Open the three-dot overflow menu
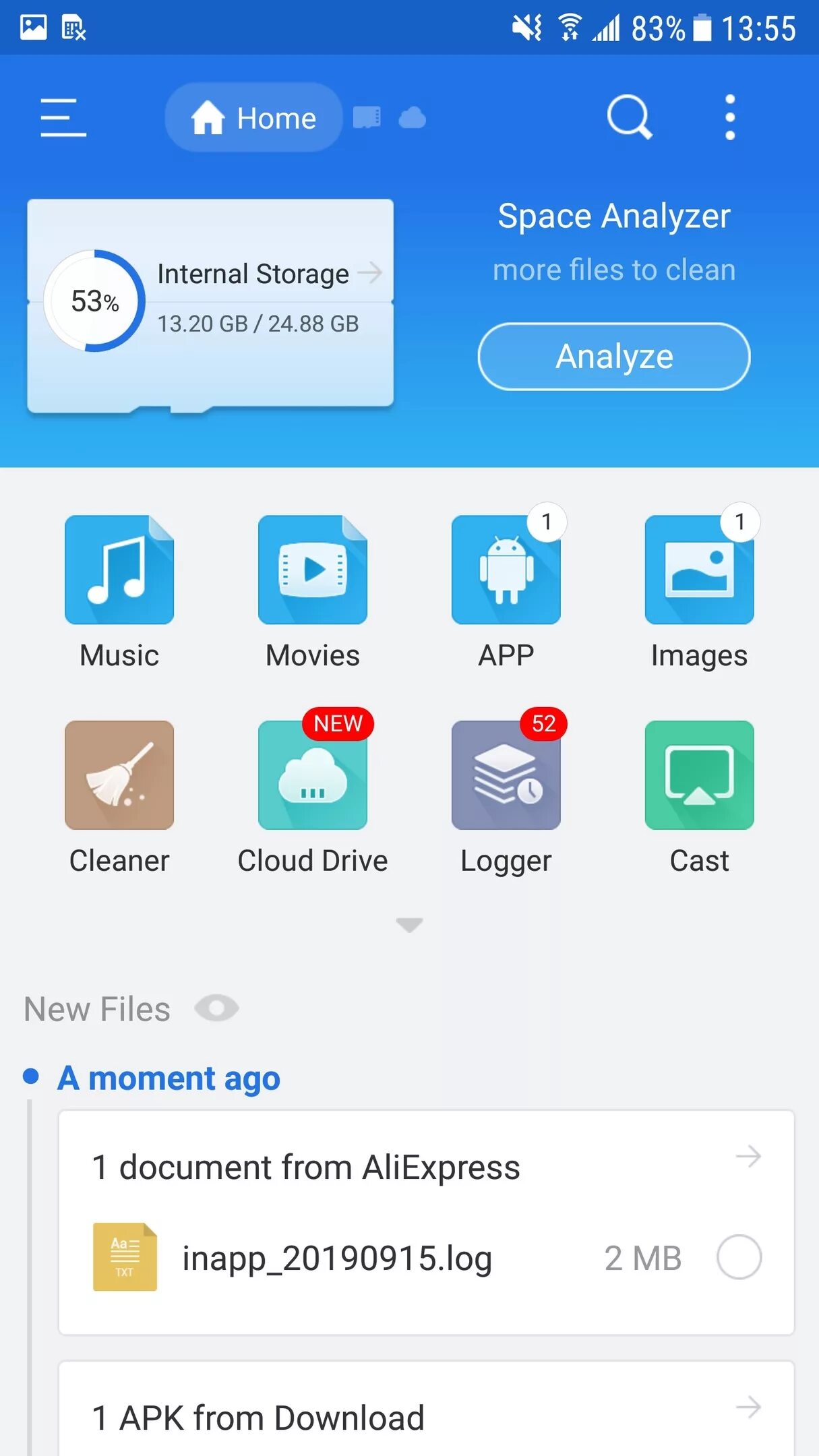This screenshot has height=1456, width=819. pyautogui.click(x=729, y=117)
